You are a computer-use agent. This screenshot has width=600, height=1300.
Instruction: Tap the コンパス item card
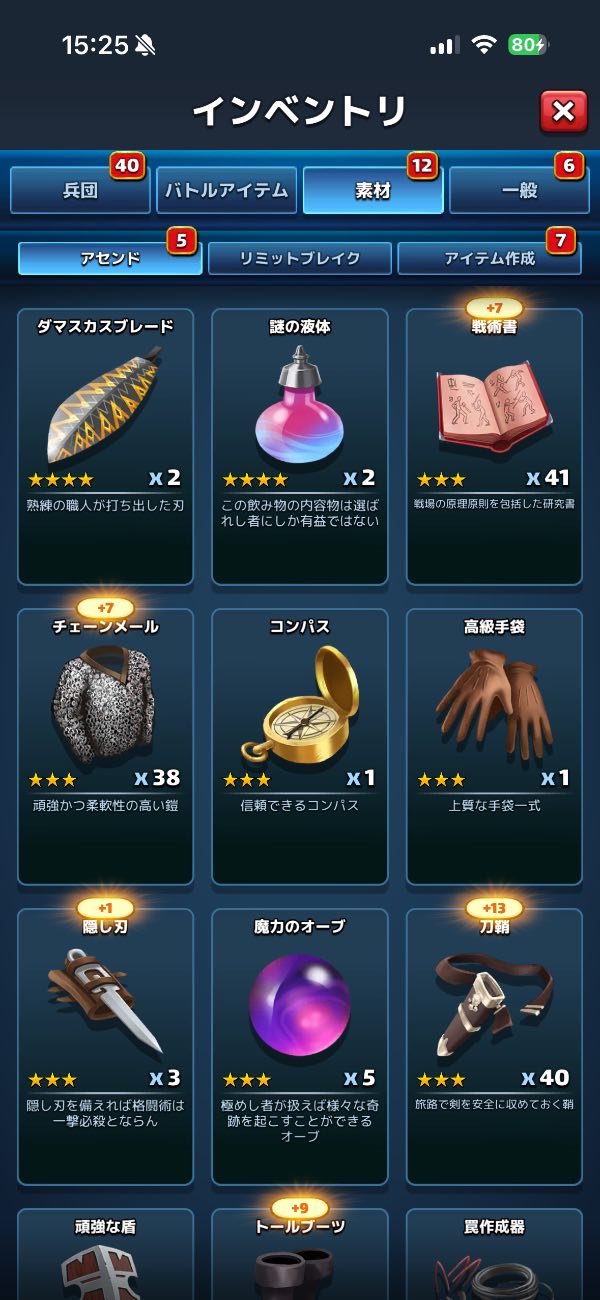click(x=299, y=745)
